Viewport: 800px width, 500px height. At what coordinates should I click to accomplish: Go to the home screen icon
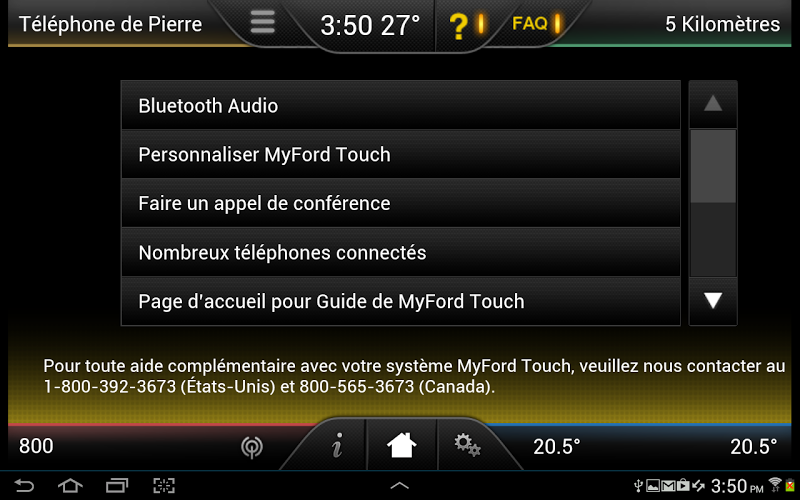coord(401,446)
